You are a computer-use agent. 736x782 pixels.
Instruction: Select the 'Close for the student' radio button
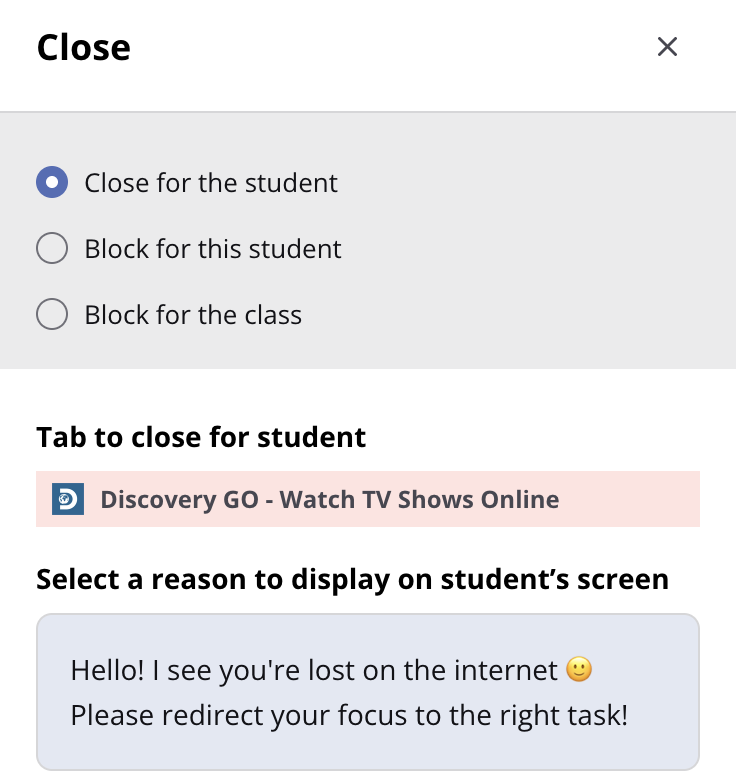pos(51,182)
